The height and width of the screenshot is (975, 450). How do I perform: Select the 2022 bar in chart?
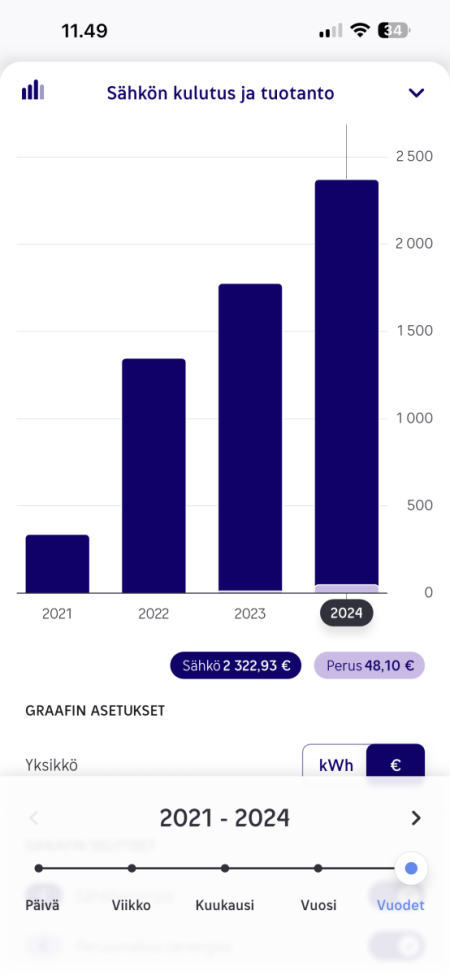(x=154, y=476)
